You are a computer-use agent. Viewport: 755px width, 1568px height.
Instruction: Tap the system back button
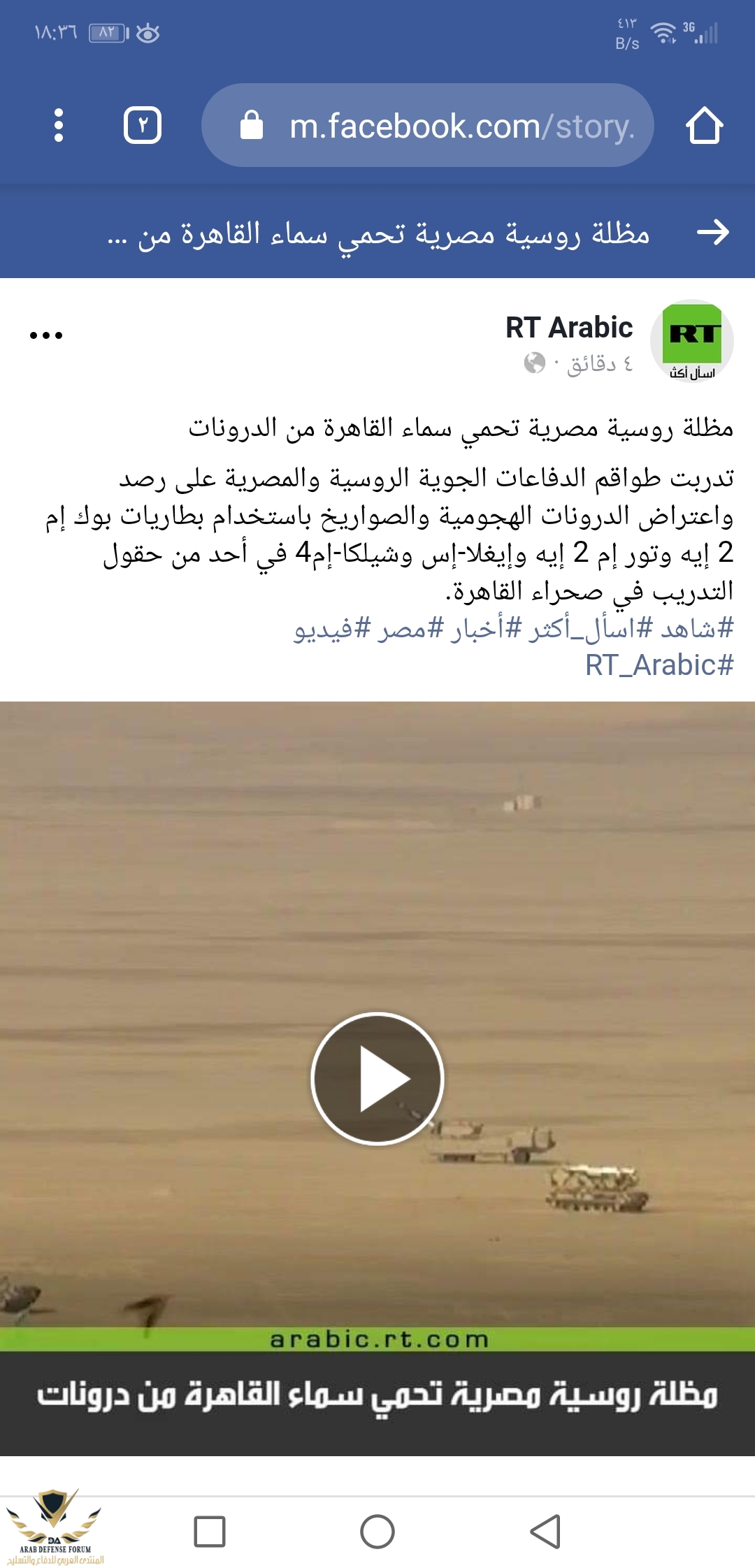pos(545,1532)
